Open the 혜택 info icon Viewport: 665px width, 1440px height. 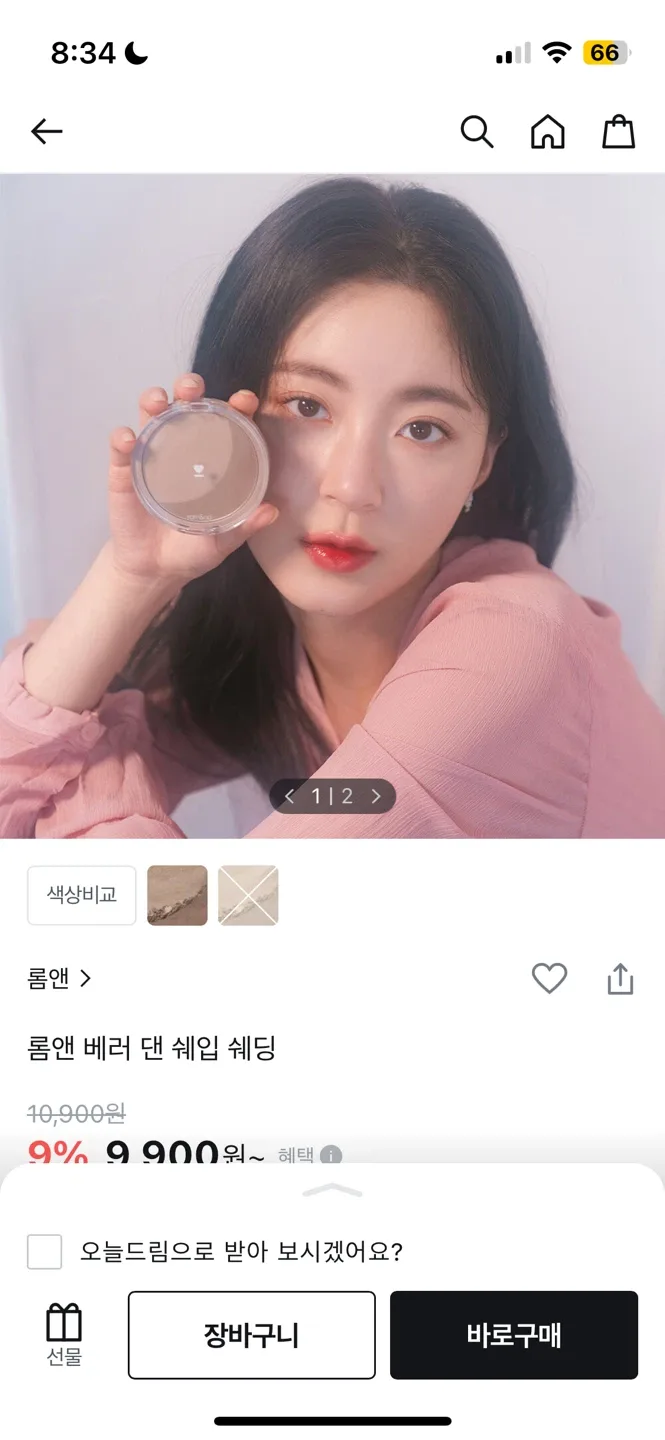click(331, 1156)
